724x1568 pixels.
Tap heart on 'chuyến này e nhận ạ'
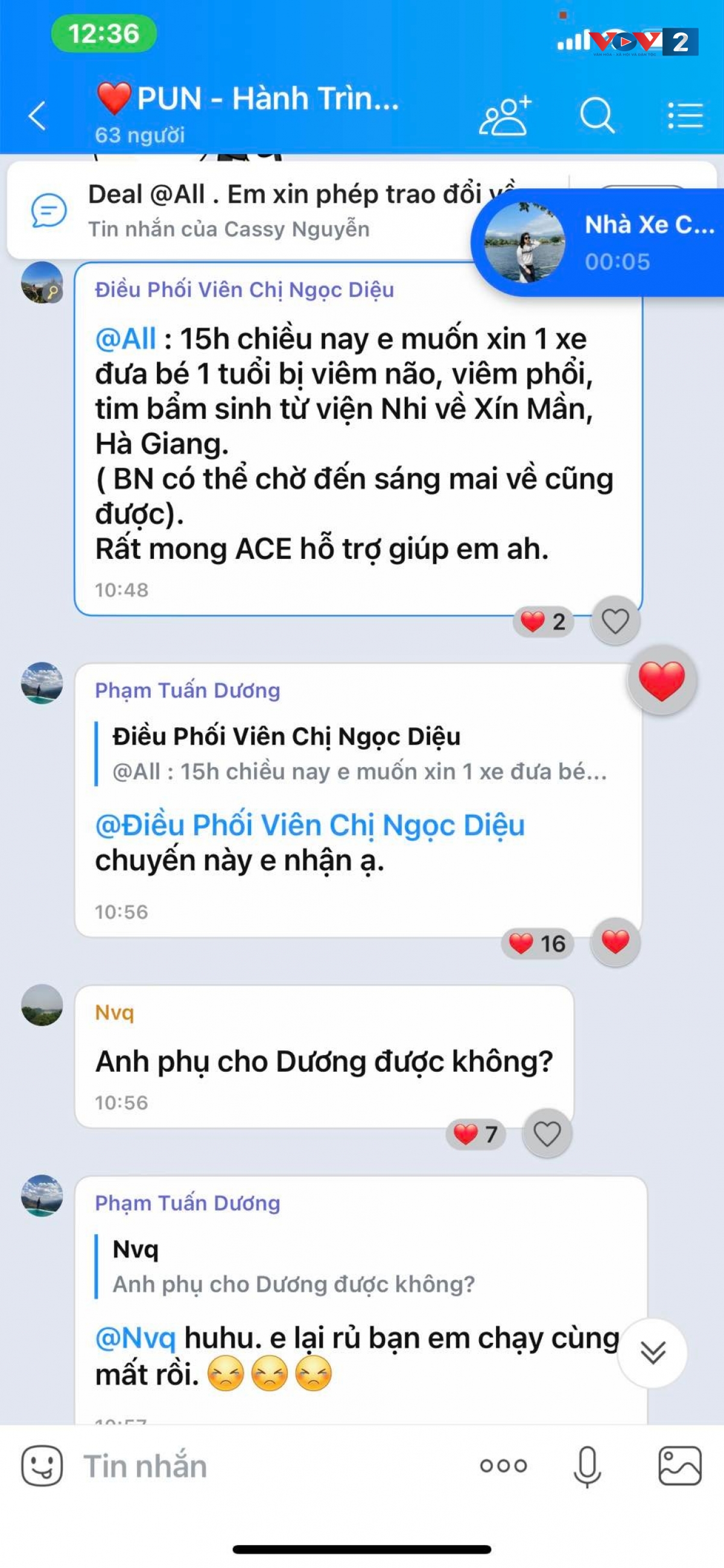pyautogui.click(x=615, y=942)
